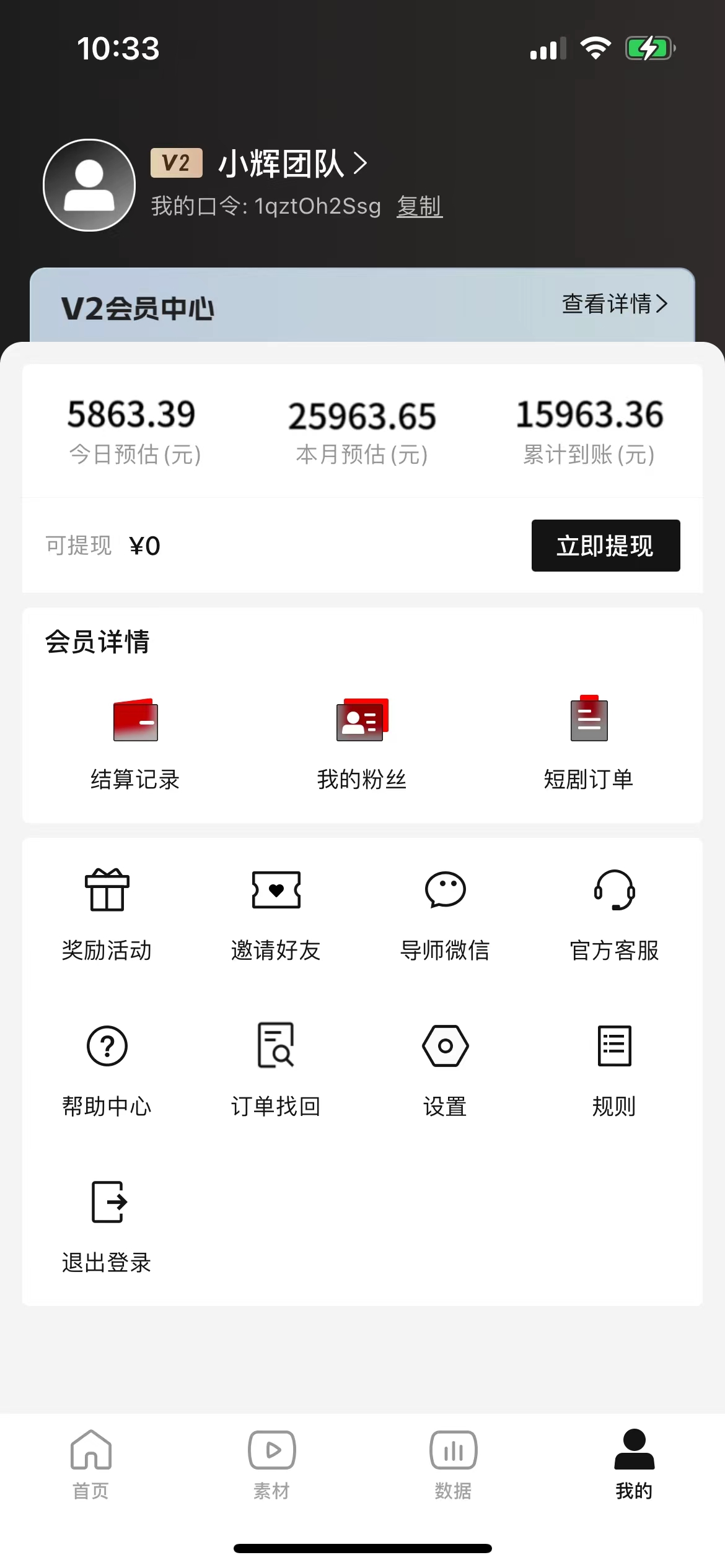Open 我的粉丝 fans list
725x1568 pixels.
coord(362,743)
